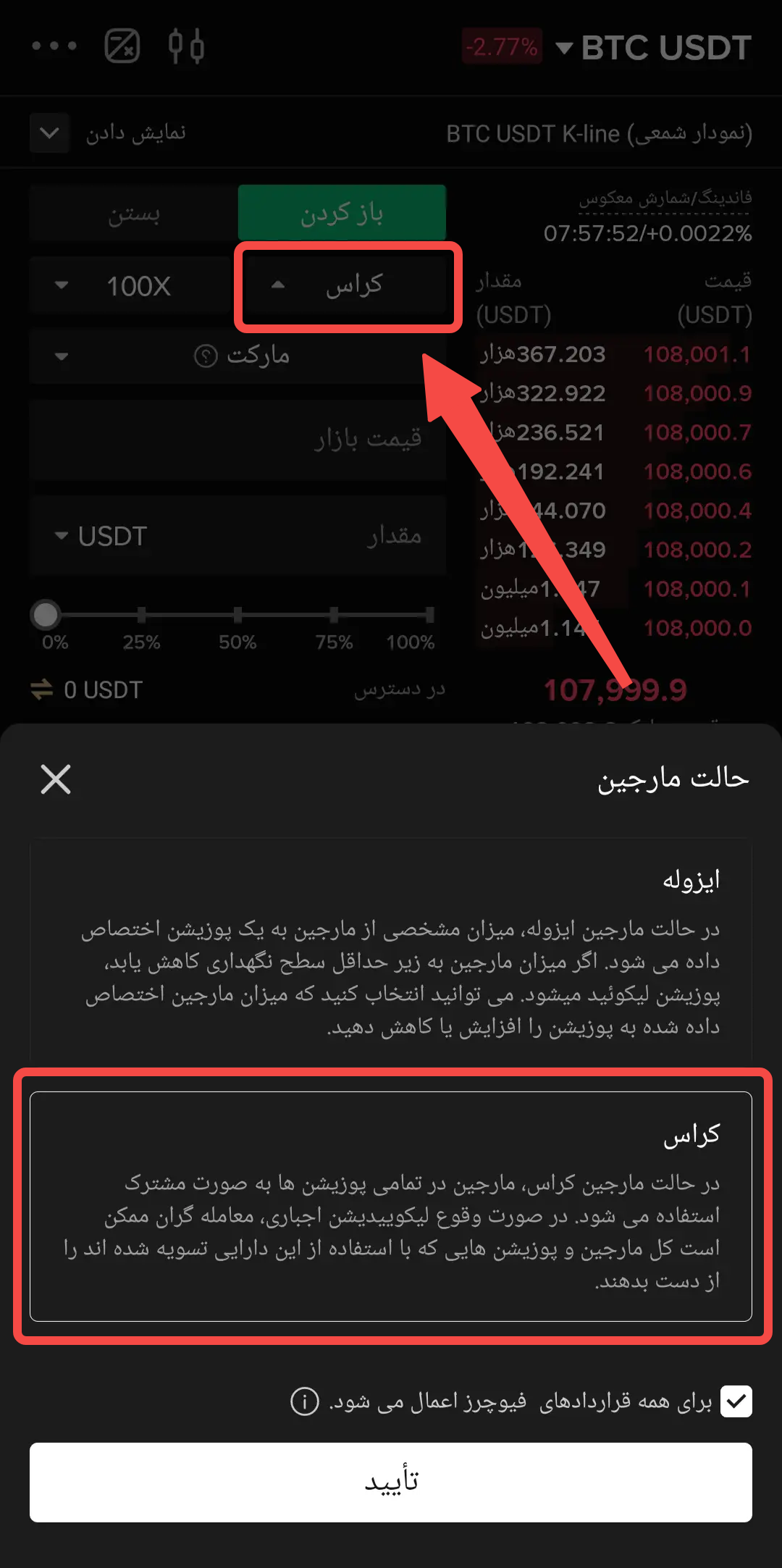Select the کراس margin mode option
The image size is (782, 1568).
tap(391, 1206)
